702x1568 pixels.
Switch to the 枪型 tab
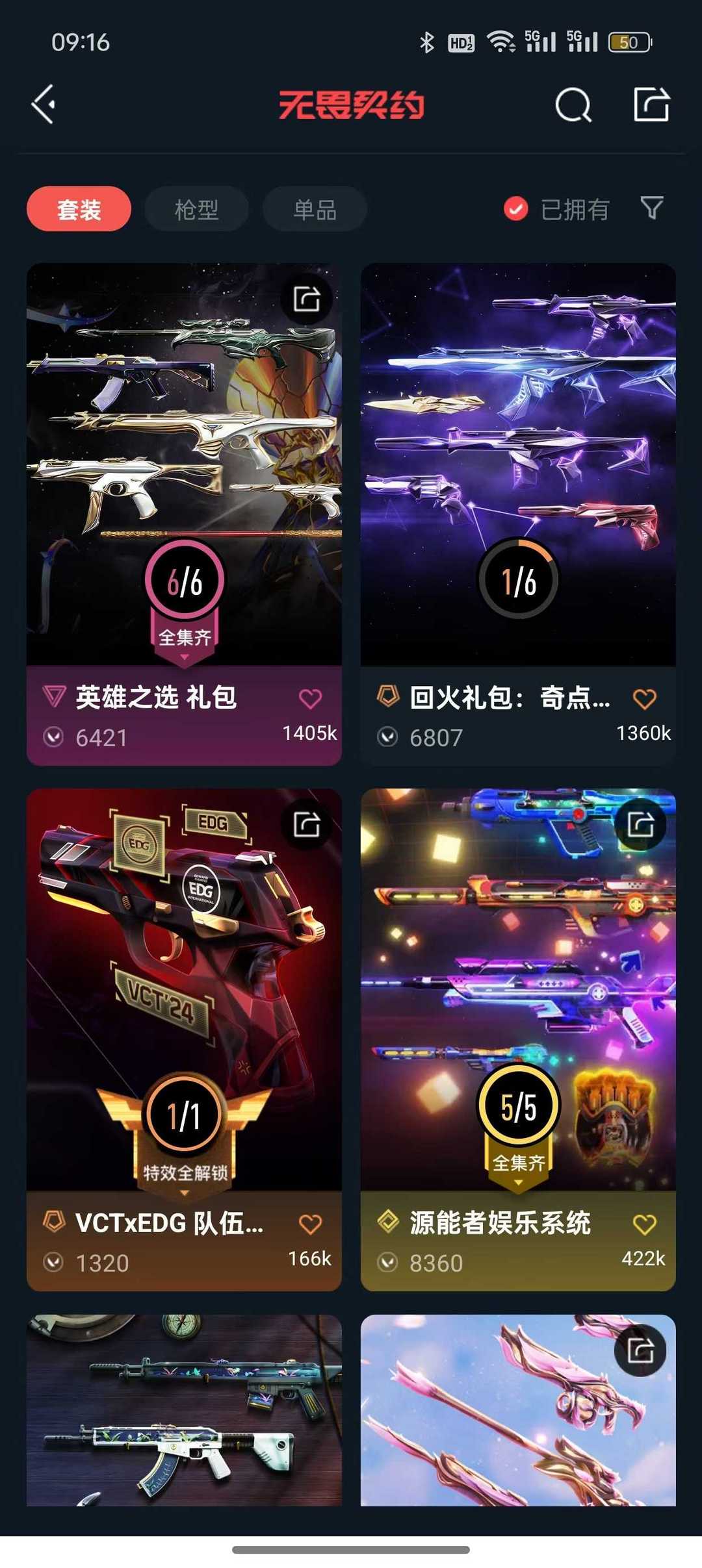[x=196, y=209]
